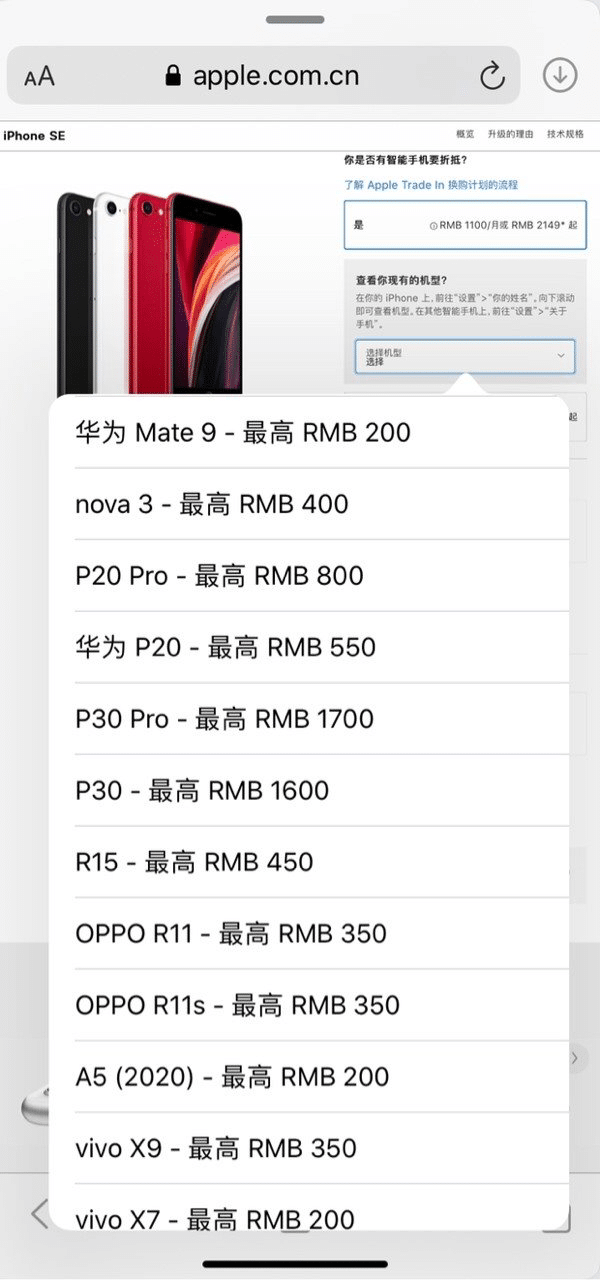This screenshot has width=600, height=1280.
Task: Select OPPO R11 in the list
Action: [231, 934]
